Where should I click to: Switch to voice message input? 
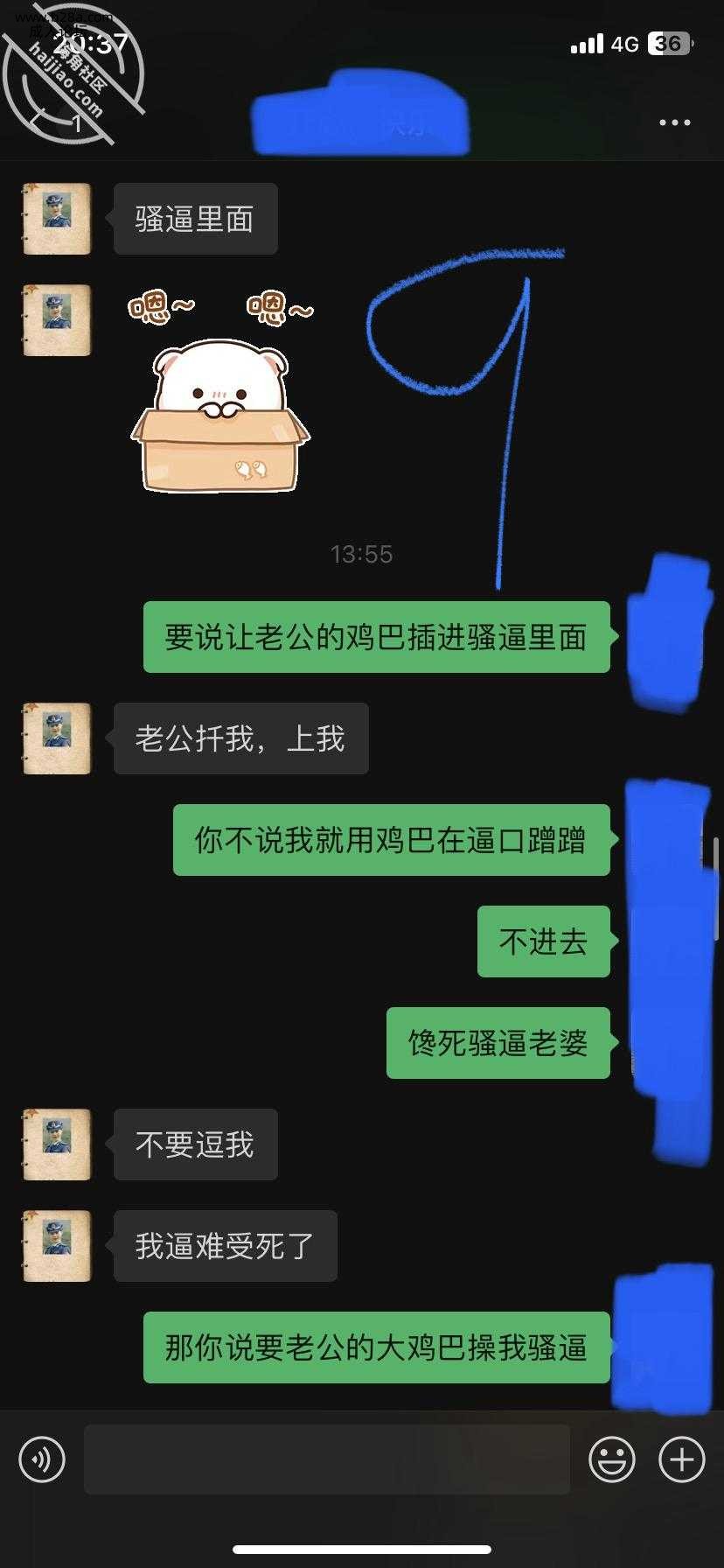pyautogui.click(x=42, y=1459)
